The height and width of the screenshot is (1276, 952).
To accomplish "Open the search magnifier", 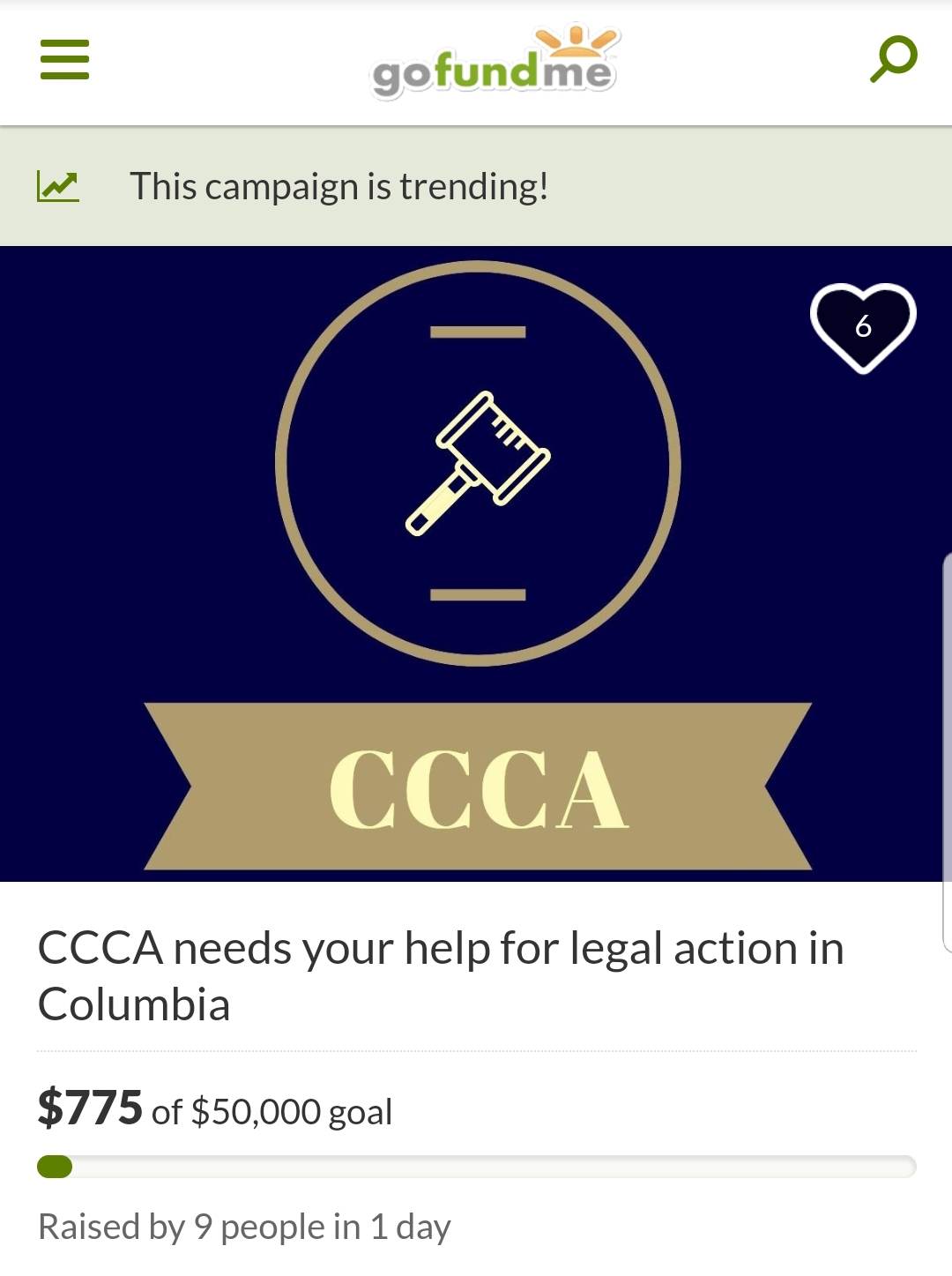I will [894, 59].
